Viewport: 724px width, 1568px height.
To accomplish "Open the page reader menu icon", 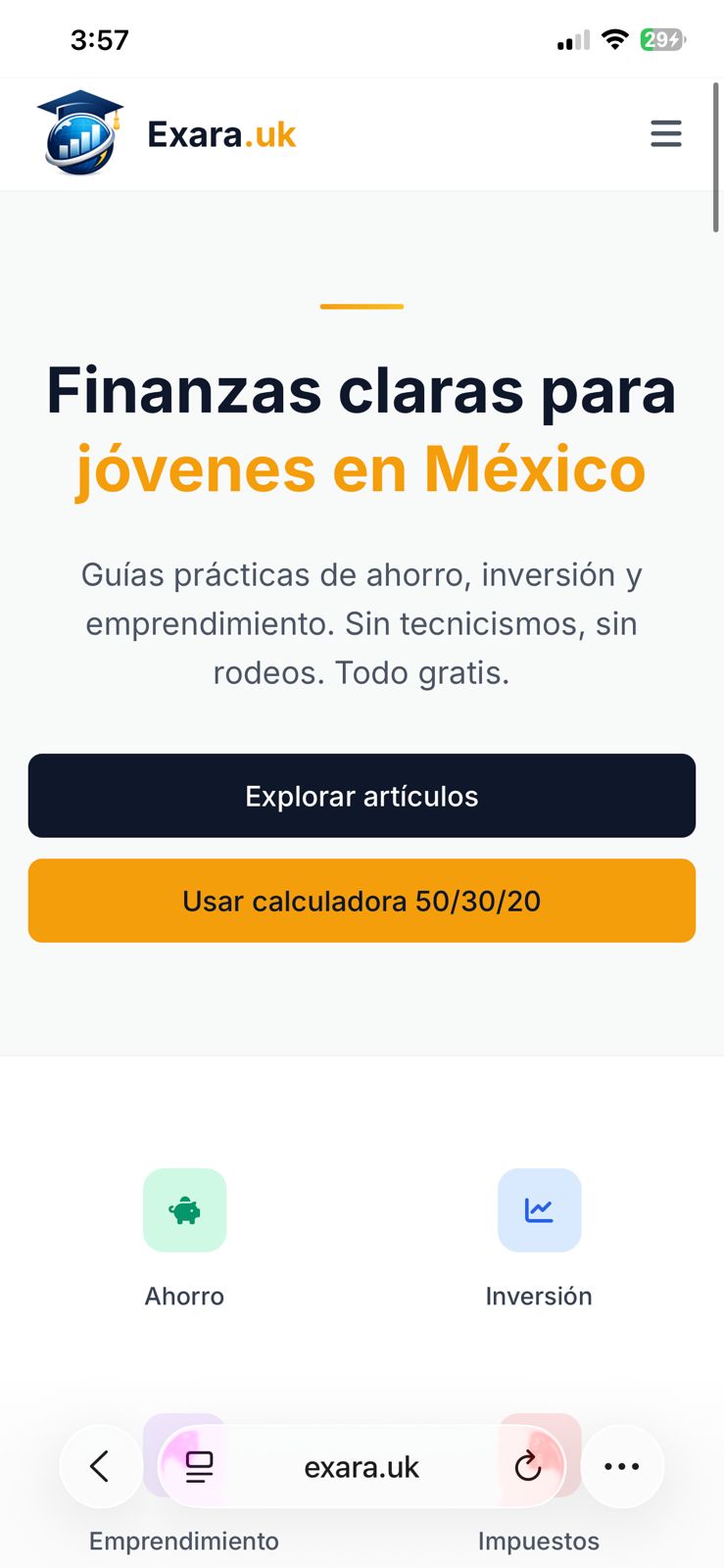I will tap(199, 1466).
